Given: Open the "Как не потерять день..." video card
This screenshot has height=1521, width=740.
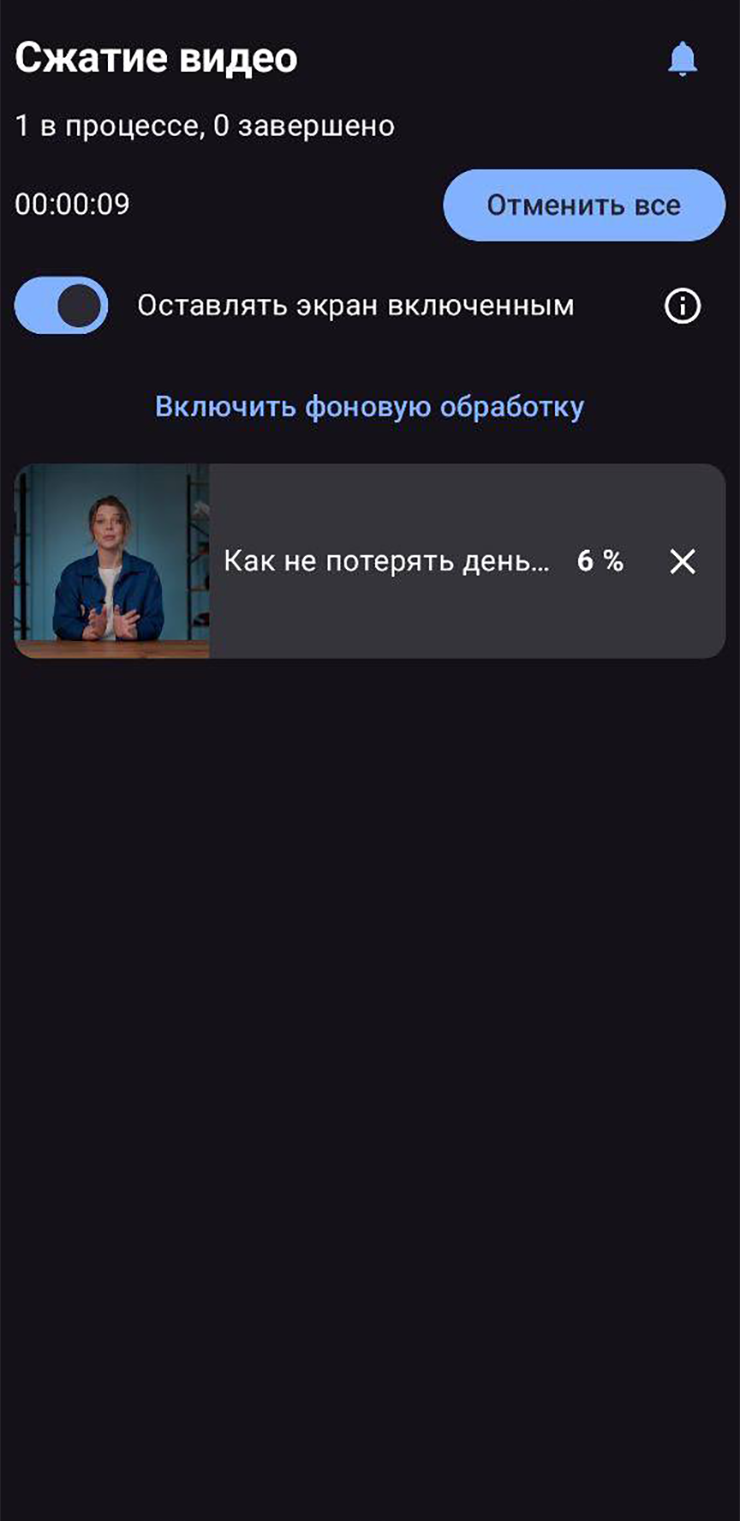Looking at the screenshot, I should coord(385,562).
